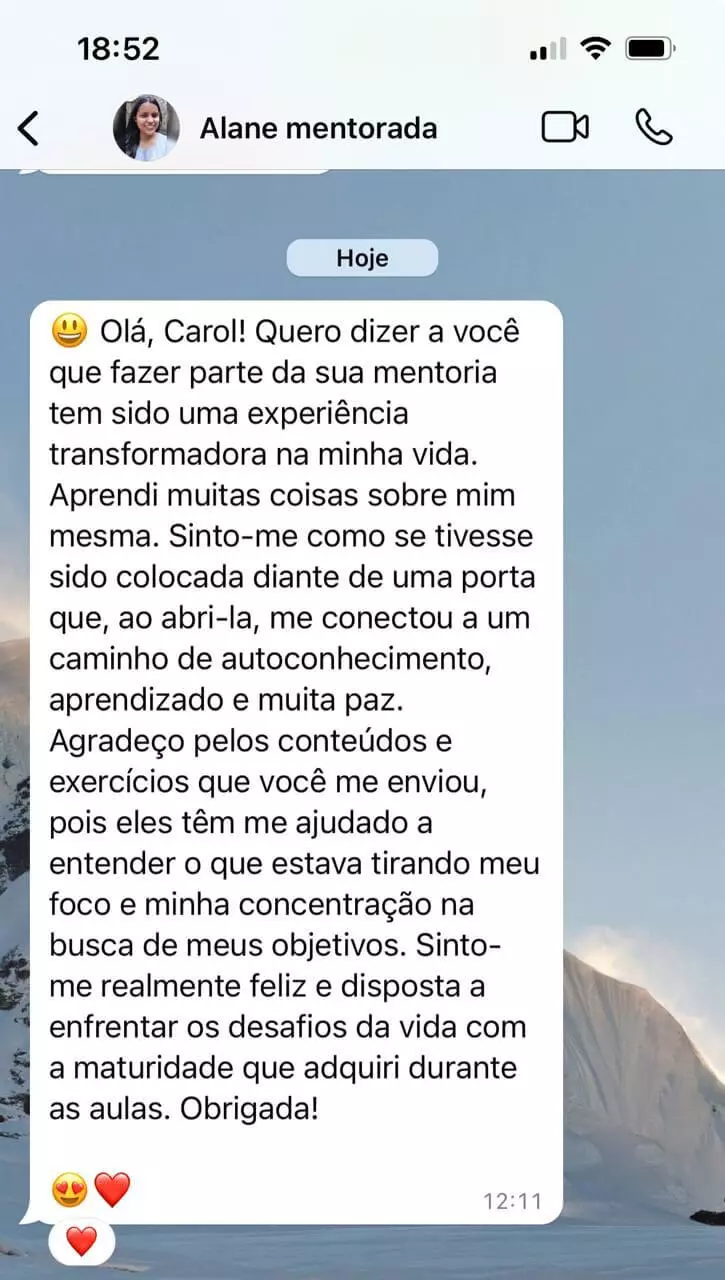725x1280 pixels.
Task: Open contact info for Alane mentorada
Action: point(318,129)
